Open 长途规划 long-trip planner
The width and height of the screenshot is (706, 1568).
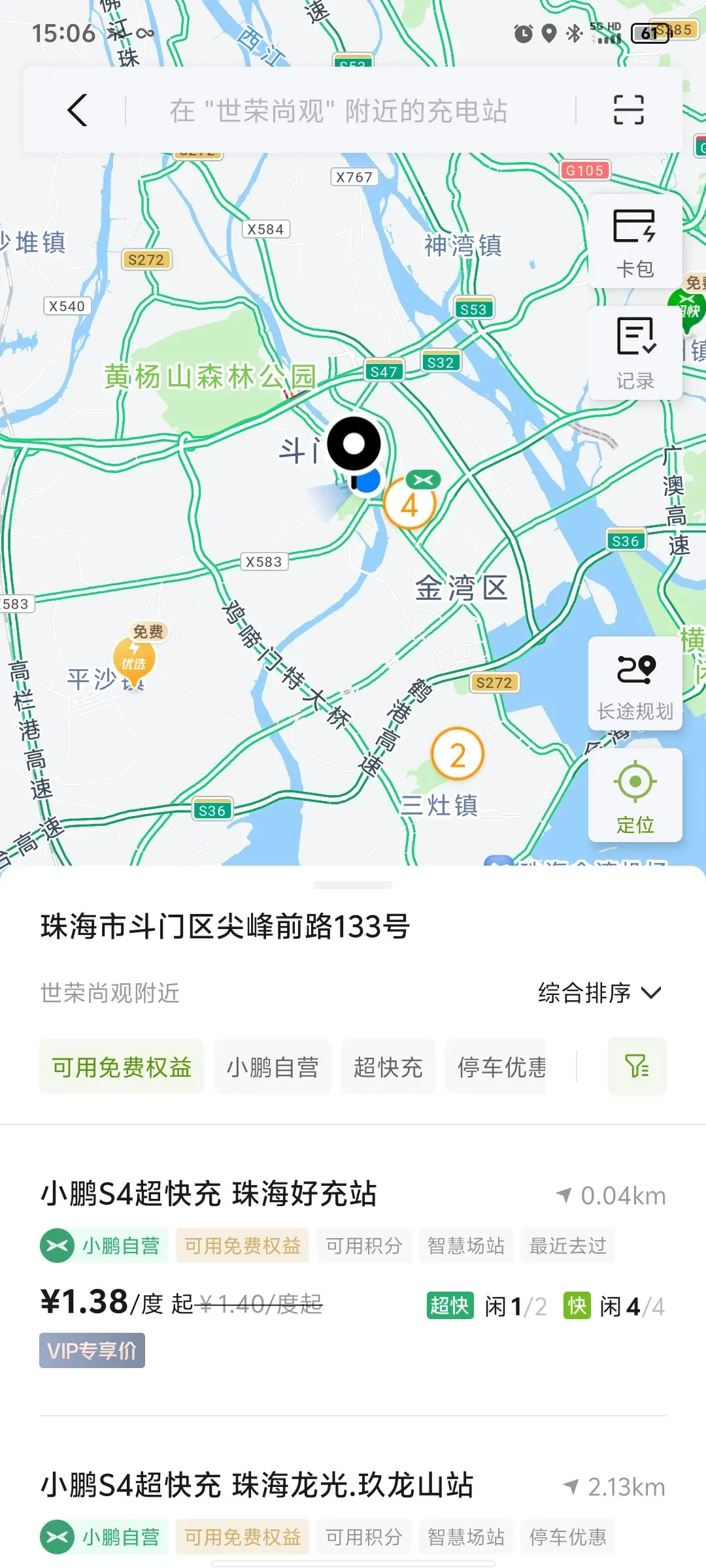coord(635,684)
